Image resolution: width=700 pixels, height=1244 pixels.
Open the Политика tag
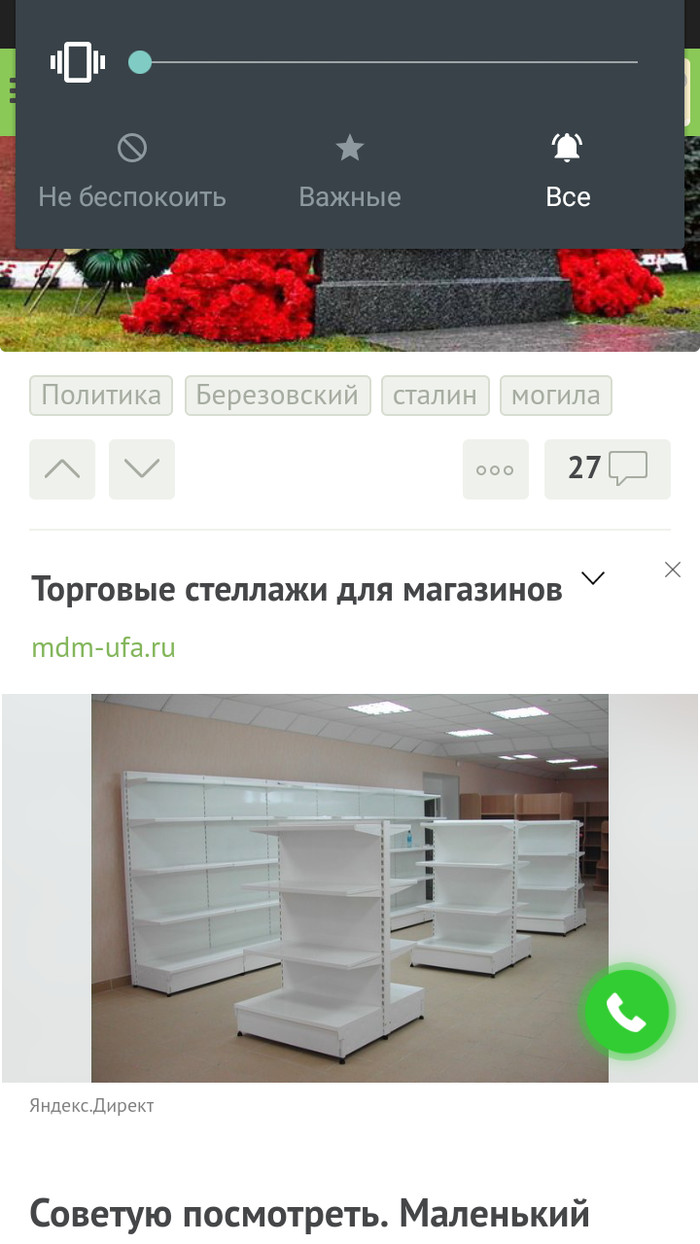point(101,395)
